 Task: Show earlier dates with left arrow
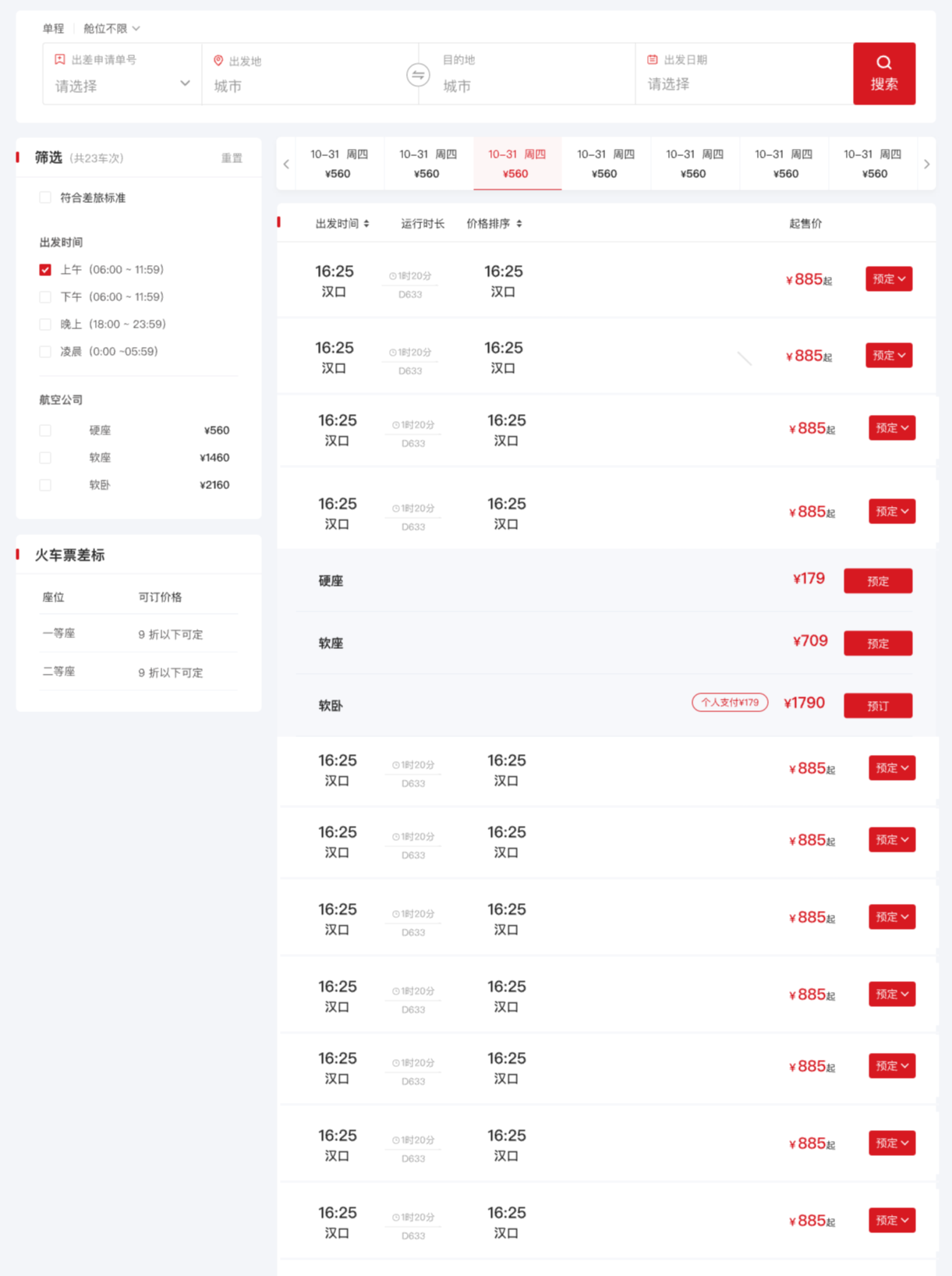[x=286, y=164]
